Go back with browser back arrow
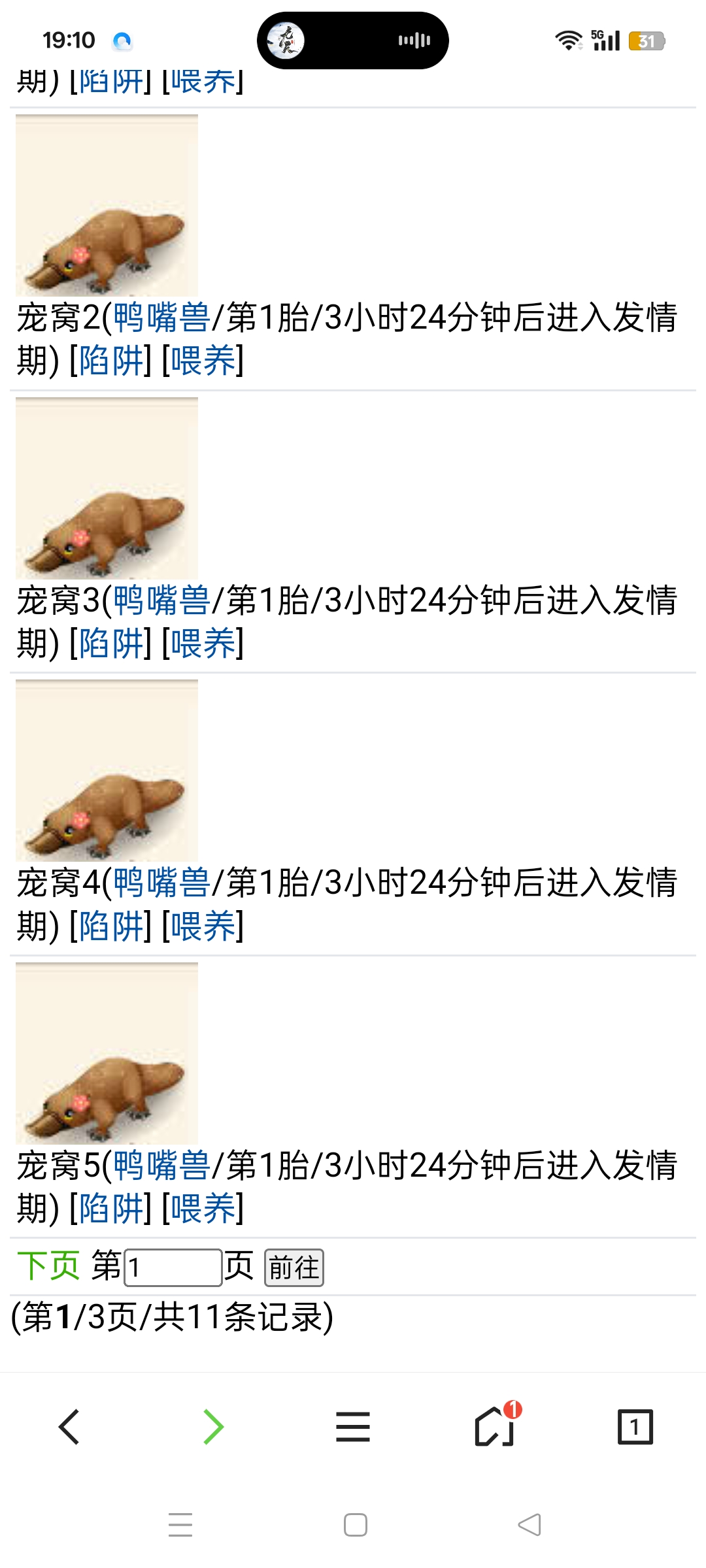This screenshot has width=706, height=1568. coord(69,1427)
